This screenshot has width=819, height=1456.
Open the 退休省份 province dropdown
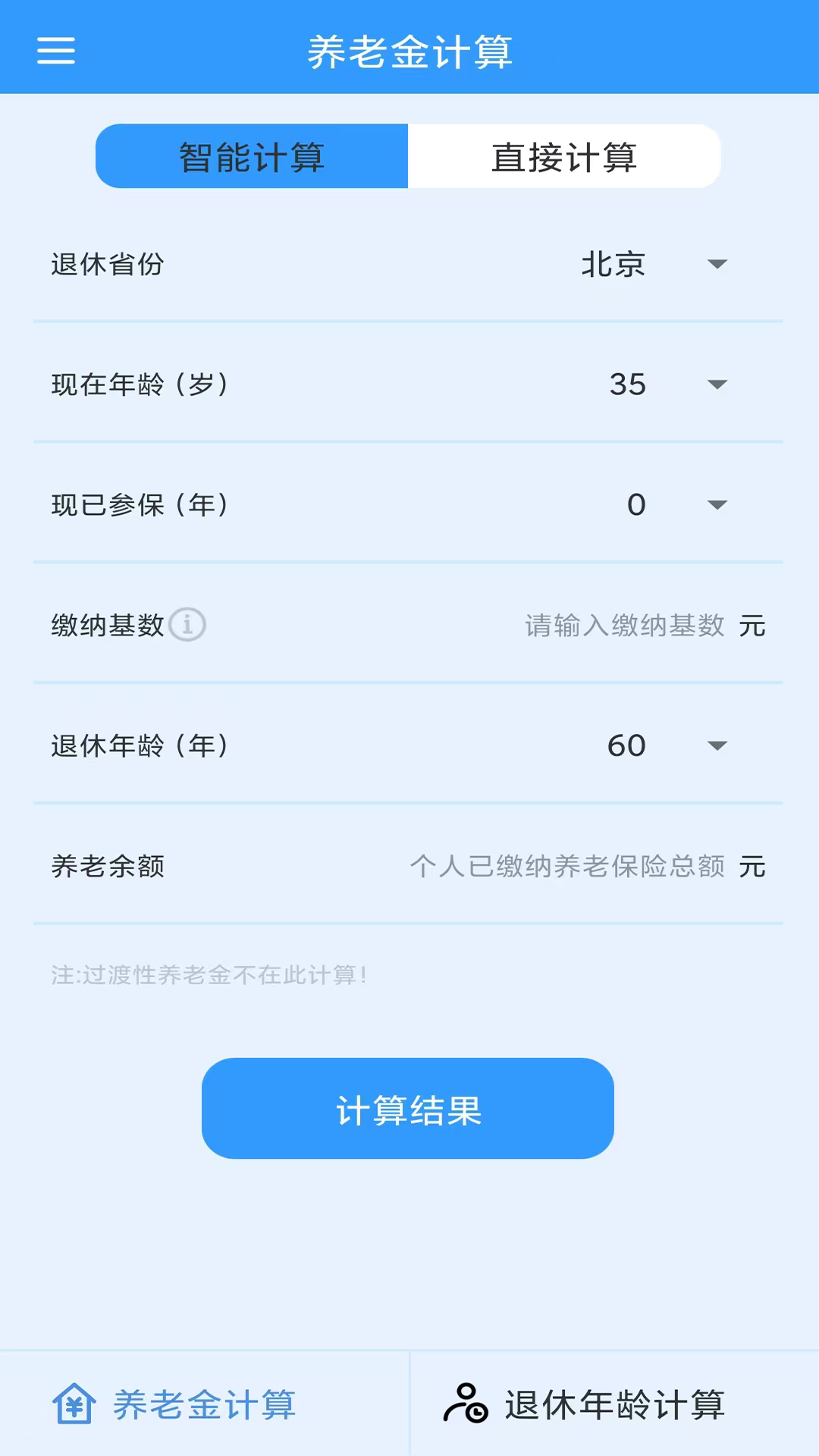(x=716, y=265)
